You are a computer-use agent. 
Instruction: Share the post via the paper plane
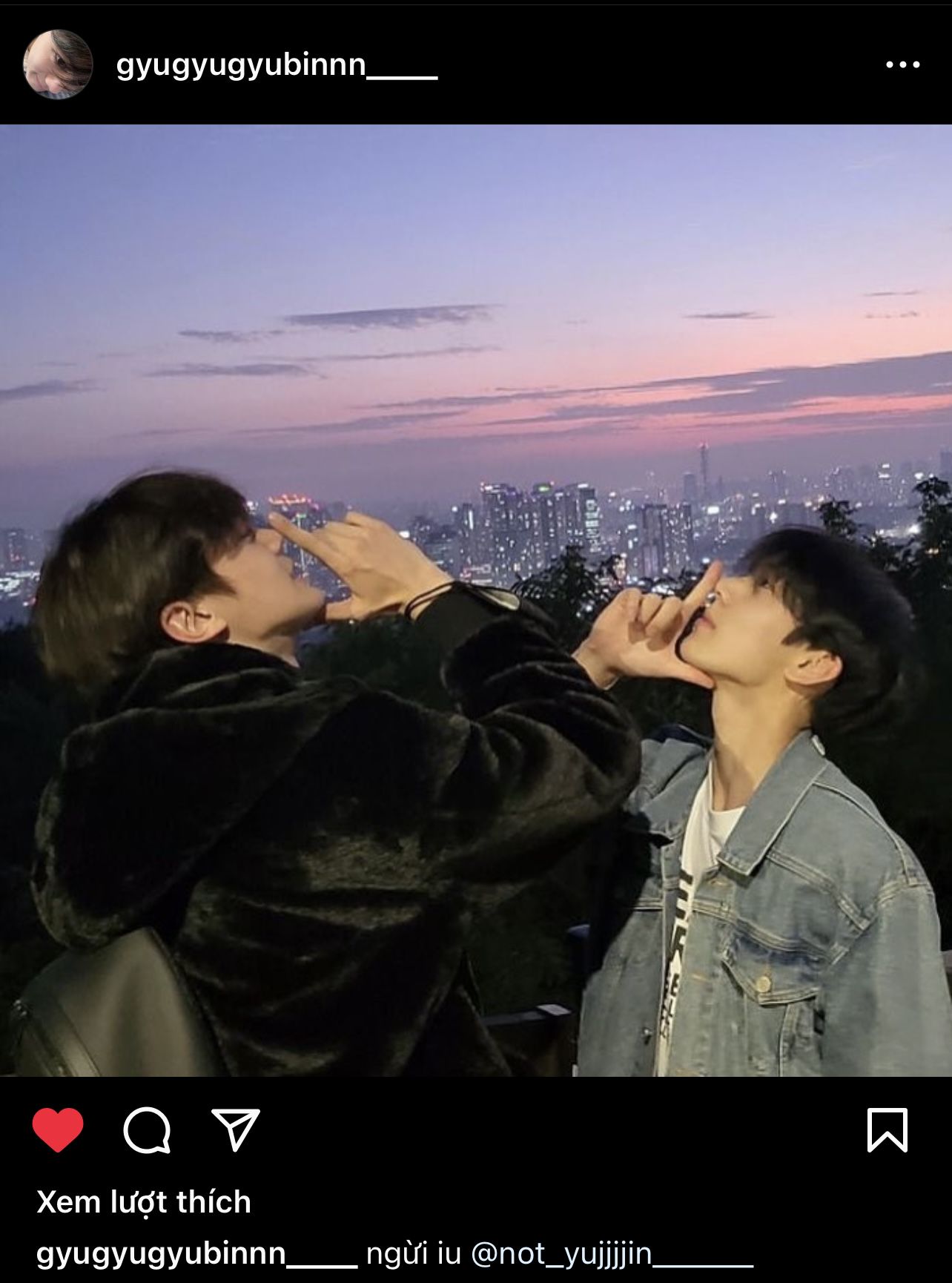(x=235, y=1129)
